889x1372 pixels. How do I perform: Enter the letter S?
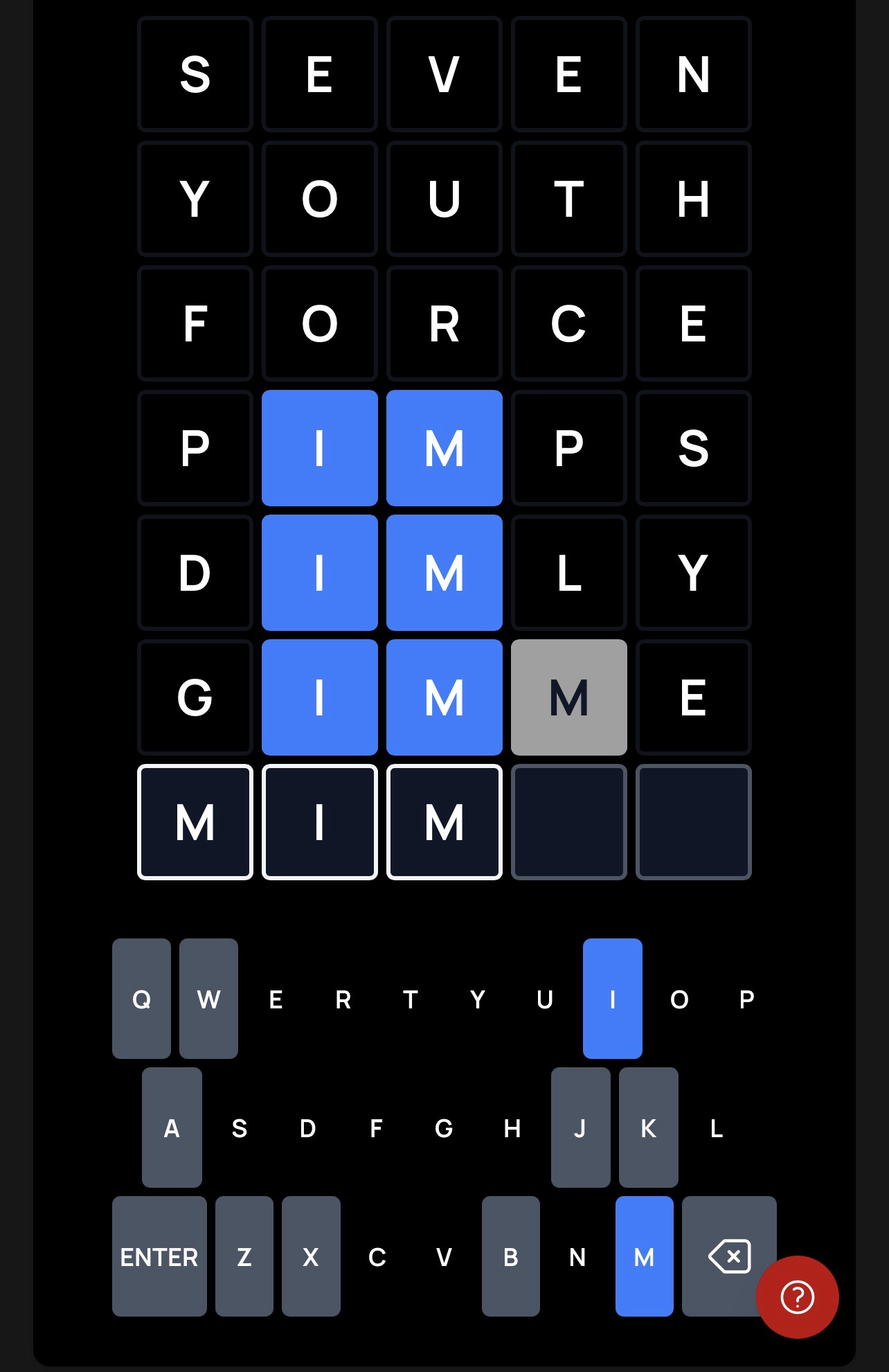point(240,1128)
